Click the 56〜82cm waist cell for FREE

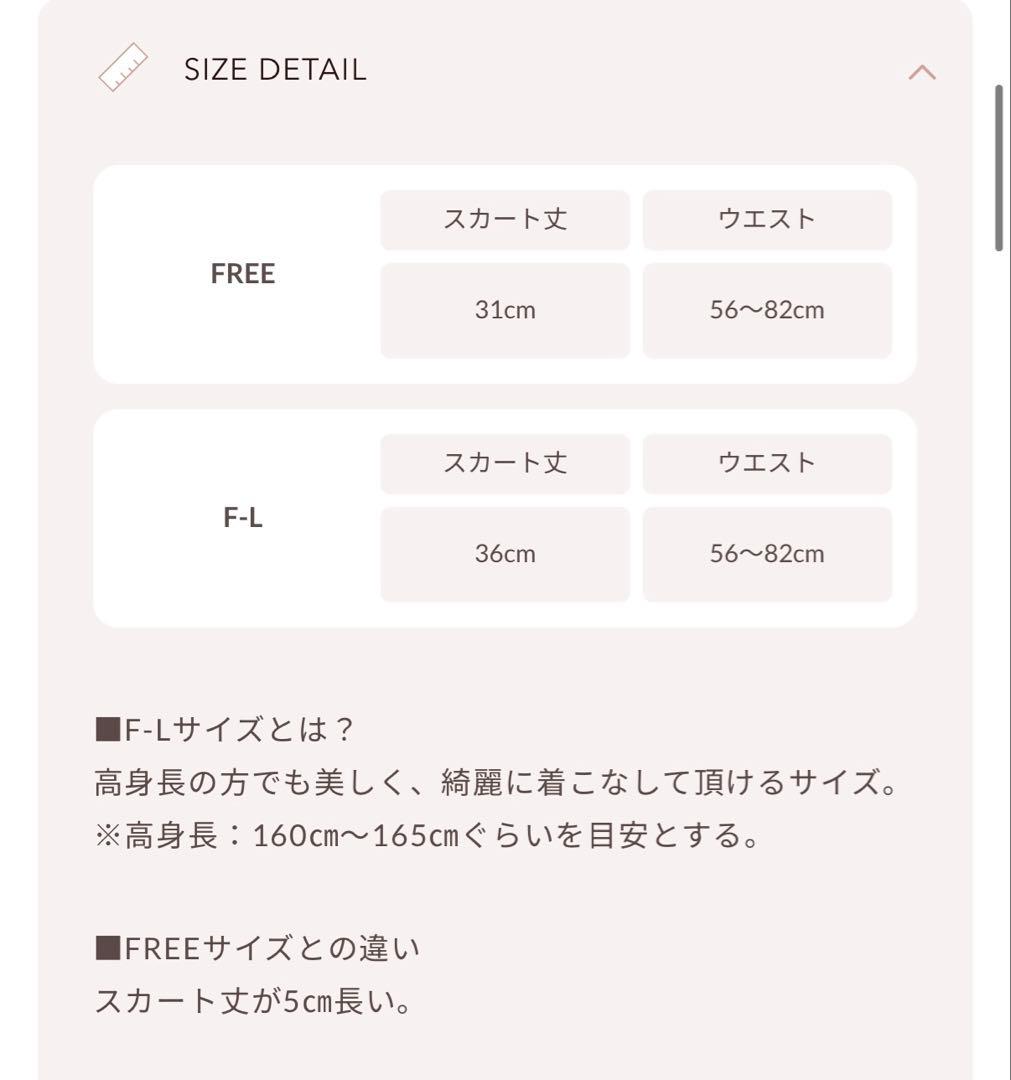tap(767, 310)
